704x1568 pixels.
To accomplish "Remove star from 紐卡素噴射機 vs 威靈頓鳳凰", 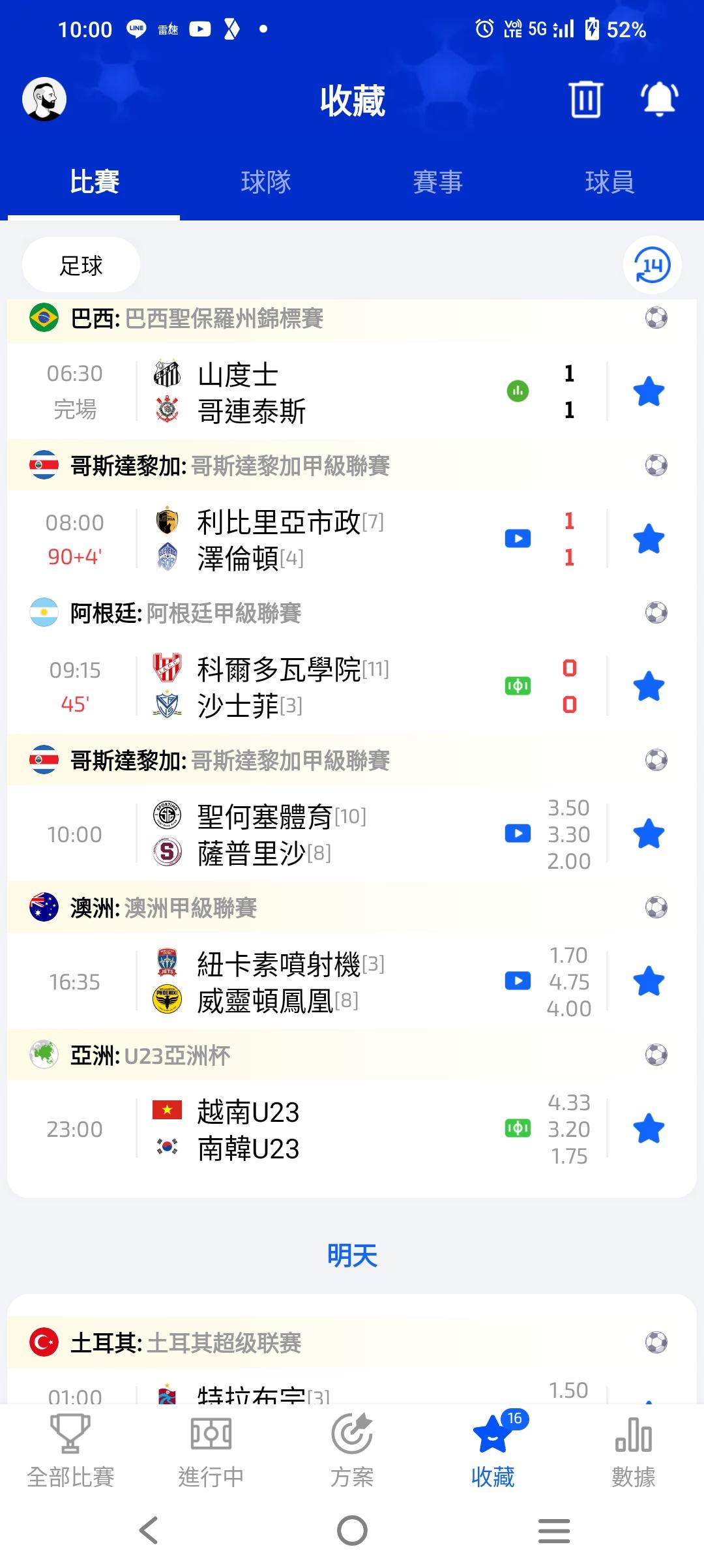I will (x=649, y=982).
